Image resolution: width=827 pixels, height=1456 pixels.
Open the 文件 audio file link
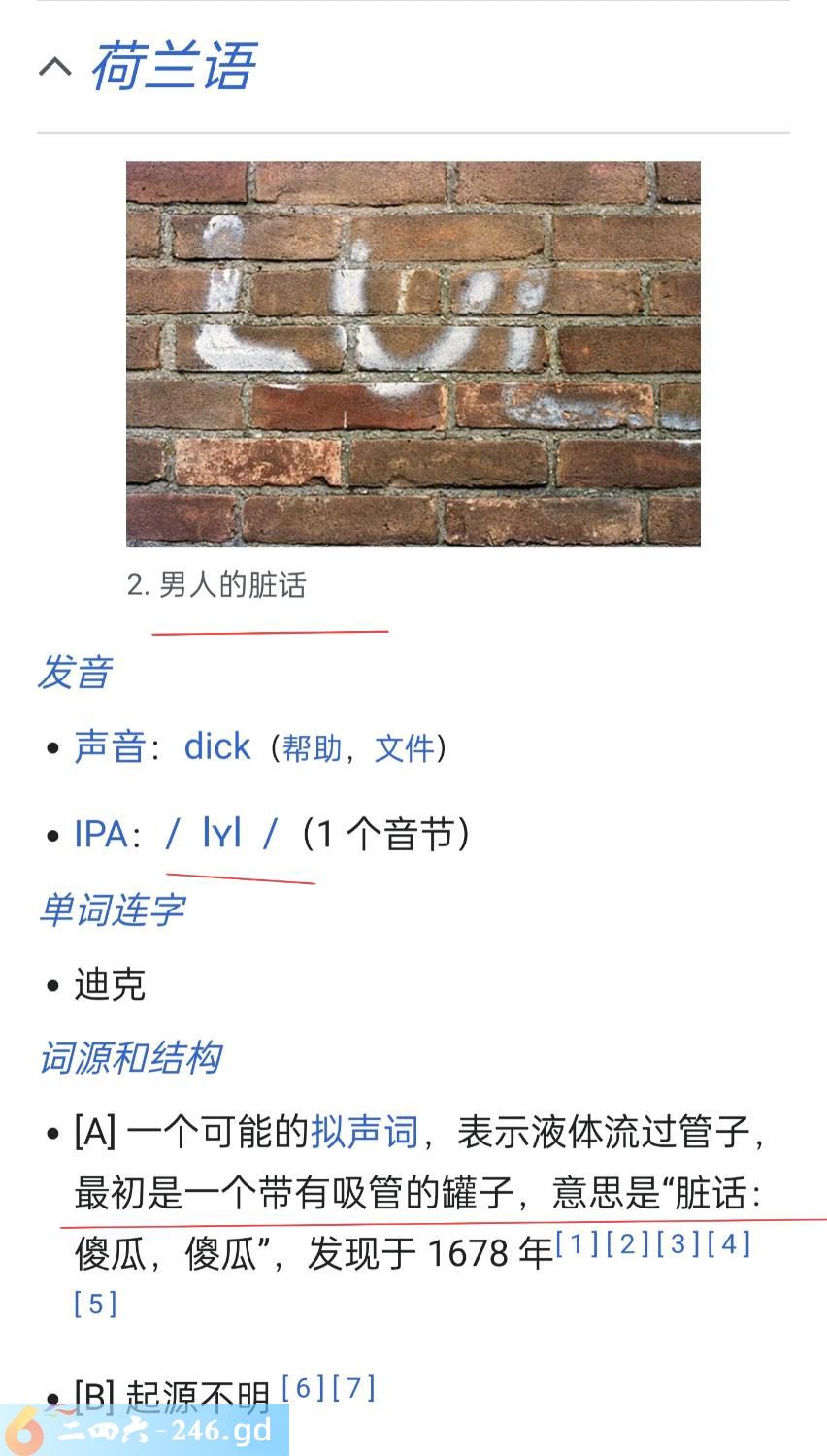(404, 748)
